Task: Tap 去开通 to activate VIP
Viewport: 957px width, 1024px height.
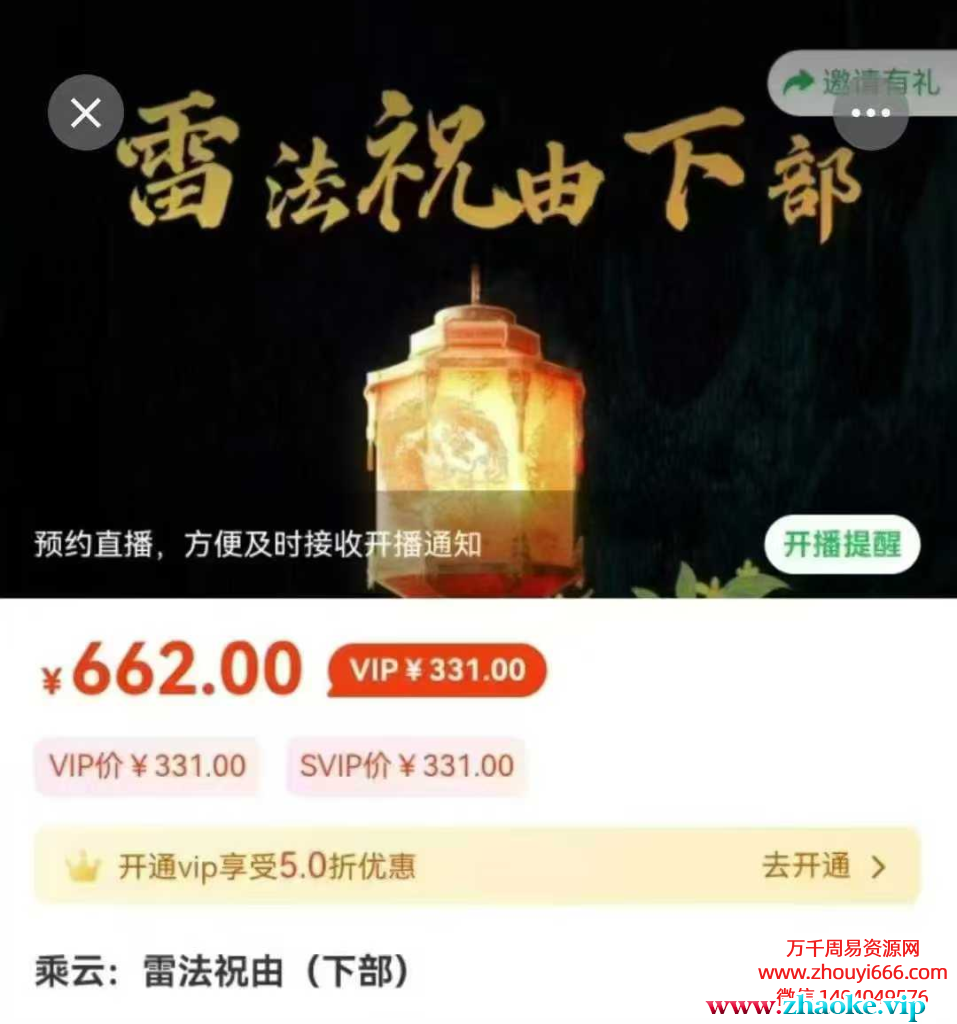Action: [x=824, y=866]
